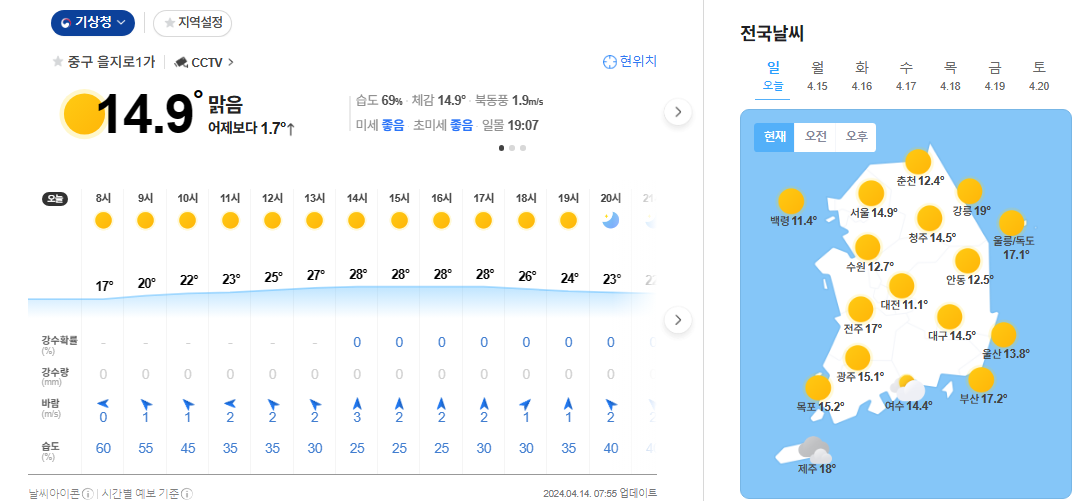
Task: Select 월 4.15 day tab
Action: (x=817, y=76)
